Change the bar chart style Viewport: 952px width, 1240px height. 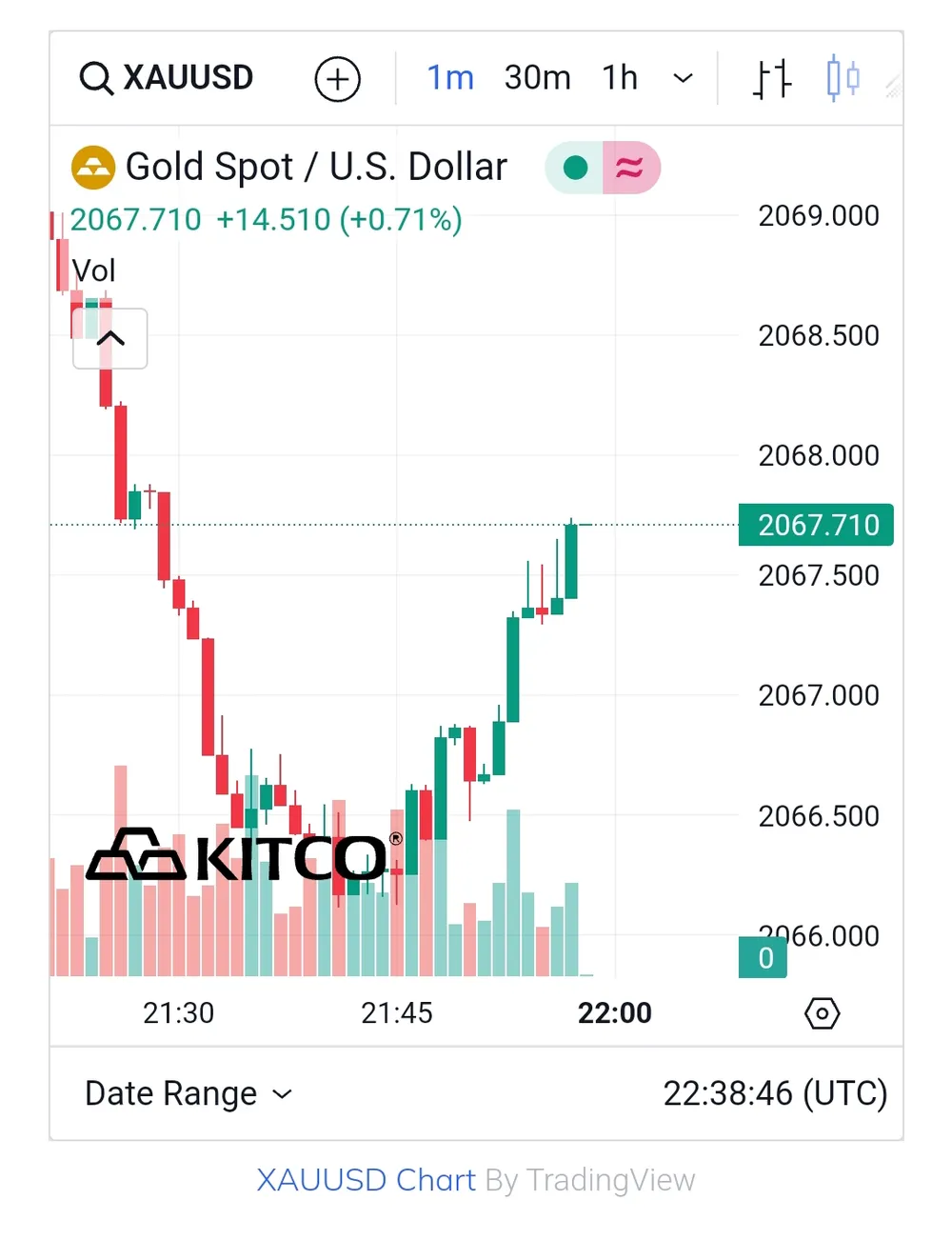771,78
